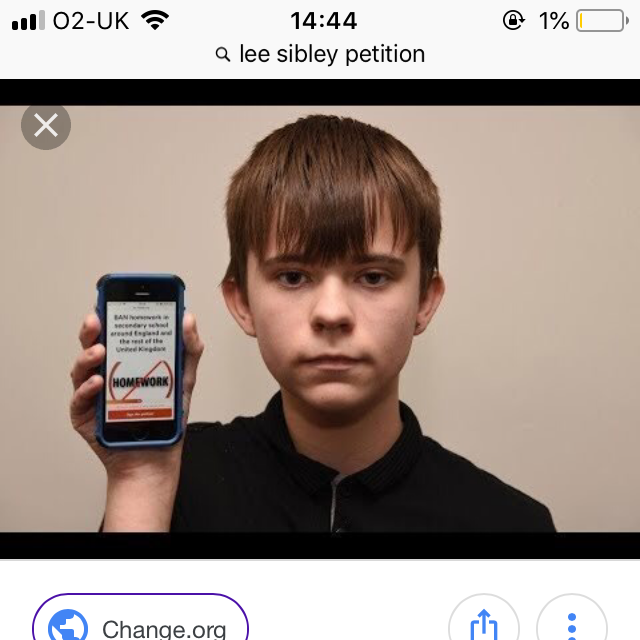Close the image preview
Viewport: 640px width, 640px height.
(x=46, y=126)
